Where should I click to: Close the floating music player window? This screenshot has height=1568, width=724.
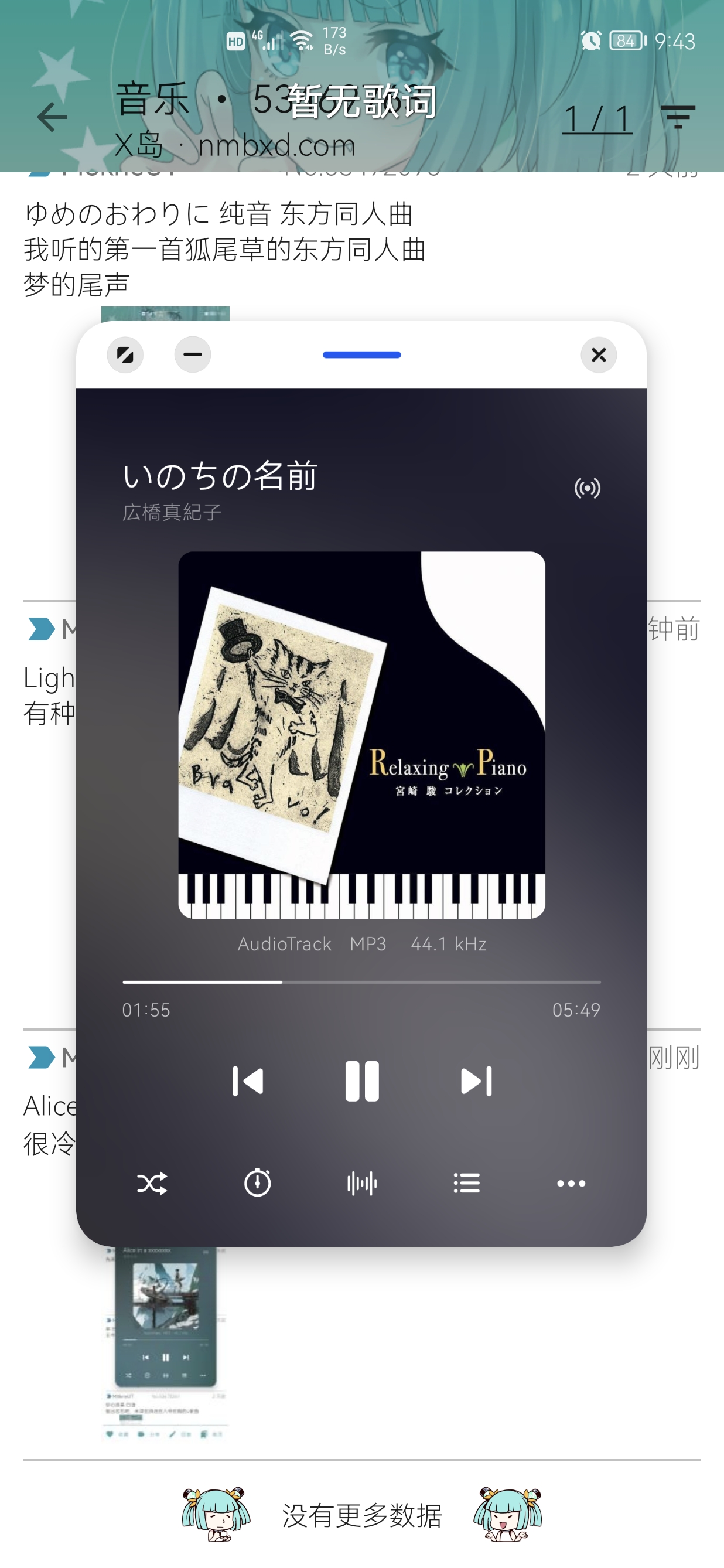pyautogui.click(x=599, y=355)
